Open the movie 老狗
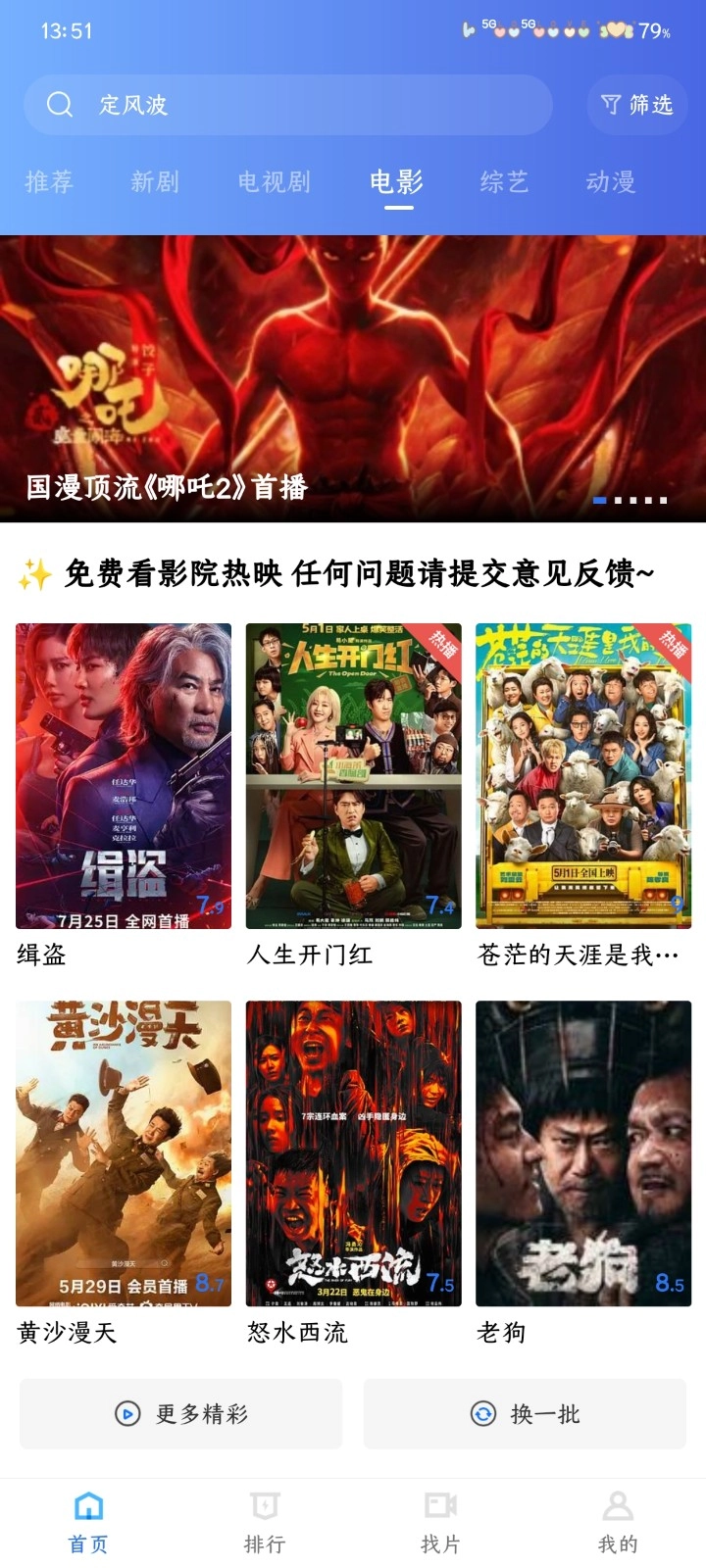This screenshot has height=1568, width=706. pyautogui.click(x=583, y=1153)
